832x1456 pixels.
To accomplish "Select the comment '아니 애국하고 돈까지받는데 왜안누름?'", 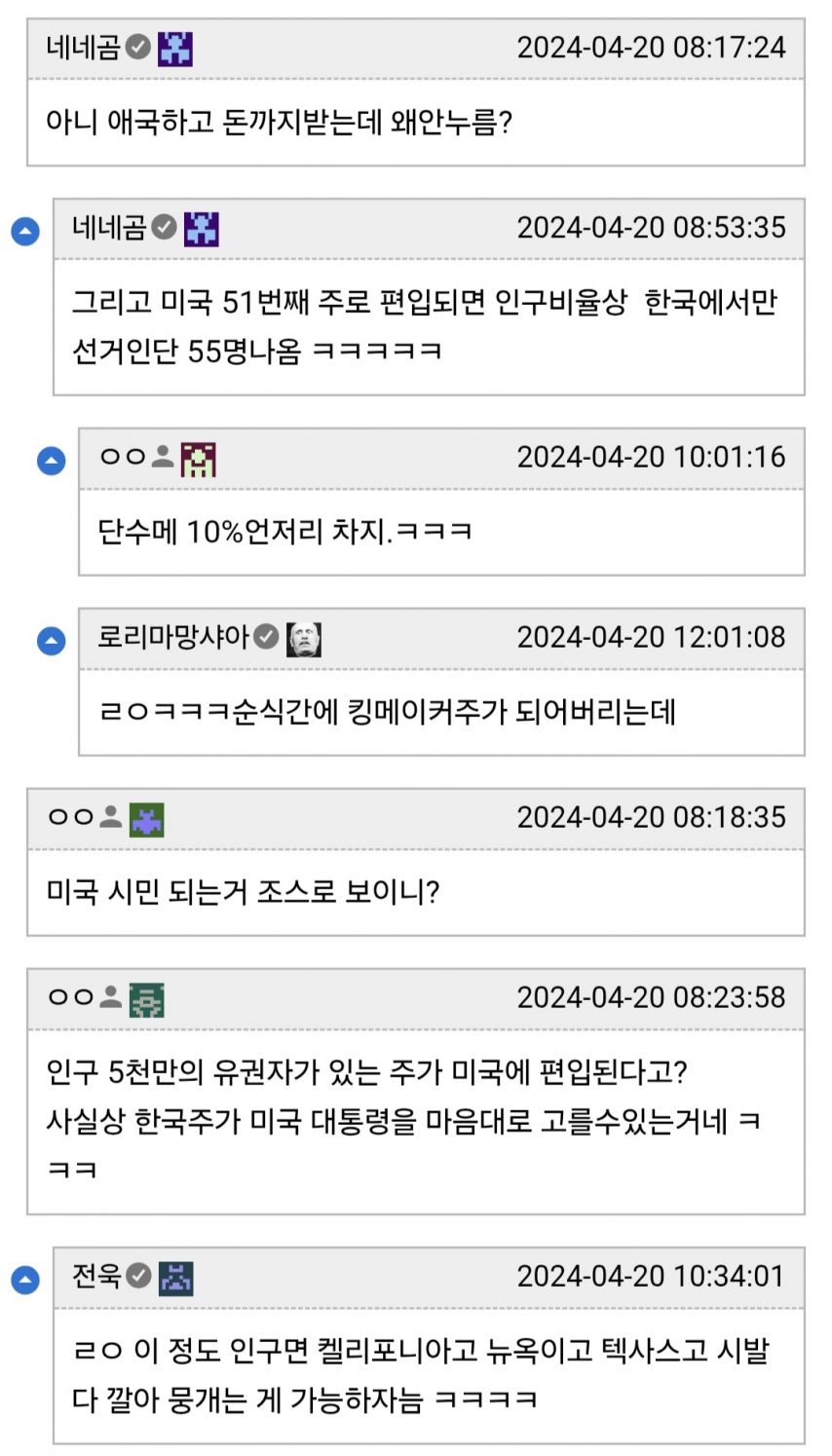I will pos(280,123).
